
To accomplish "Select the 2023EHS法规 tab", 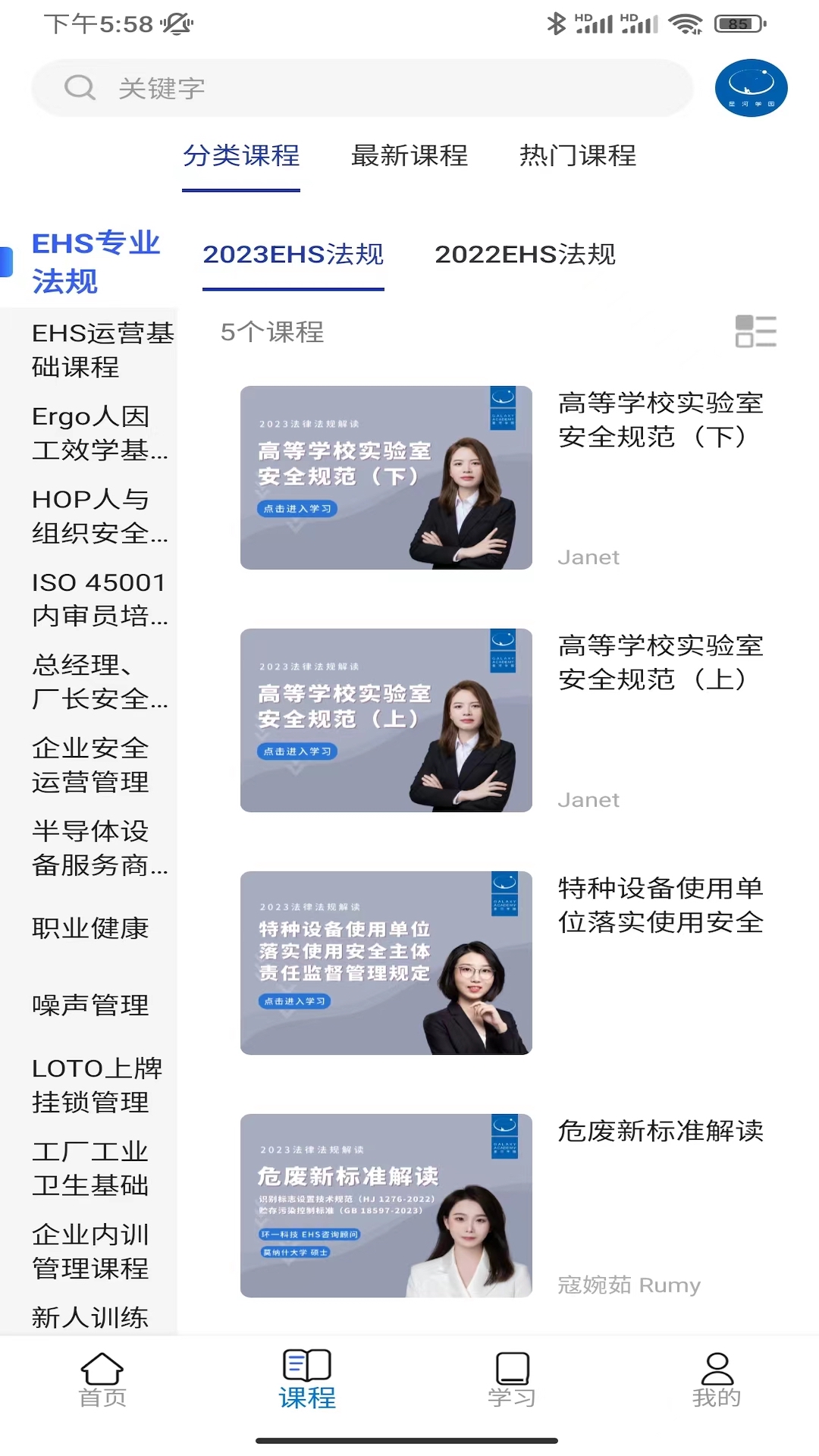I will click(x=293, y=256).
